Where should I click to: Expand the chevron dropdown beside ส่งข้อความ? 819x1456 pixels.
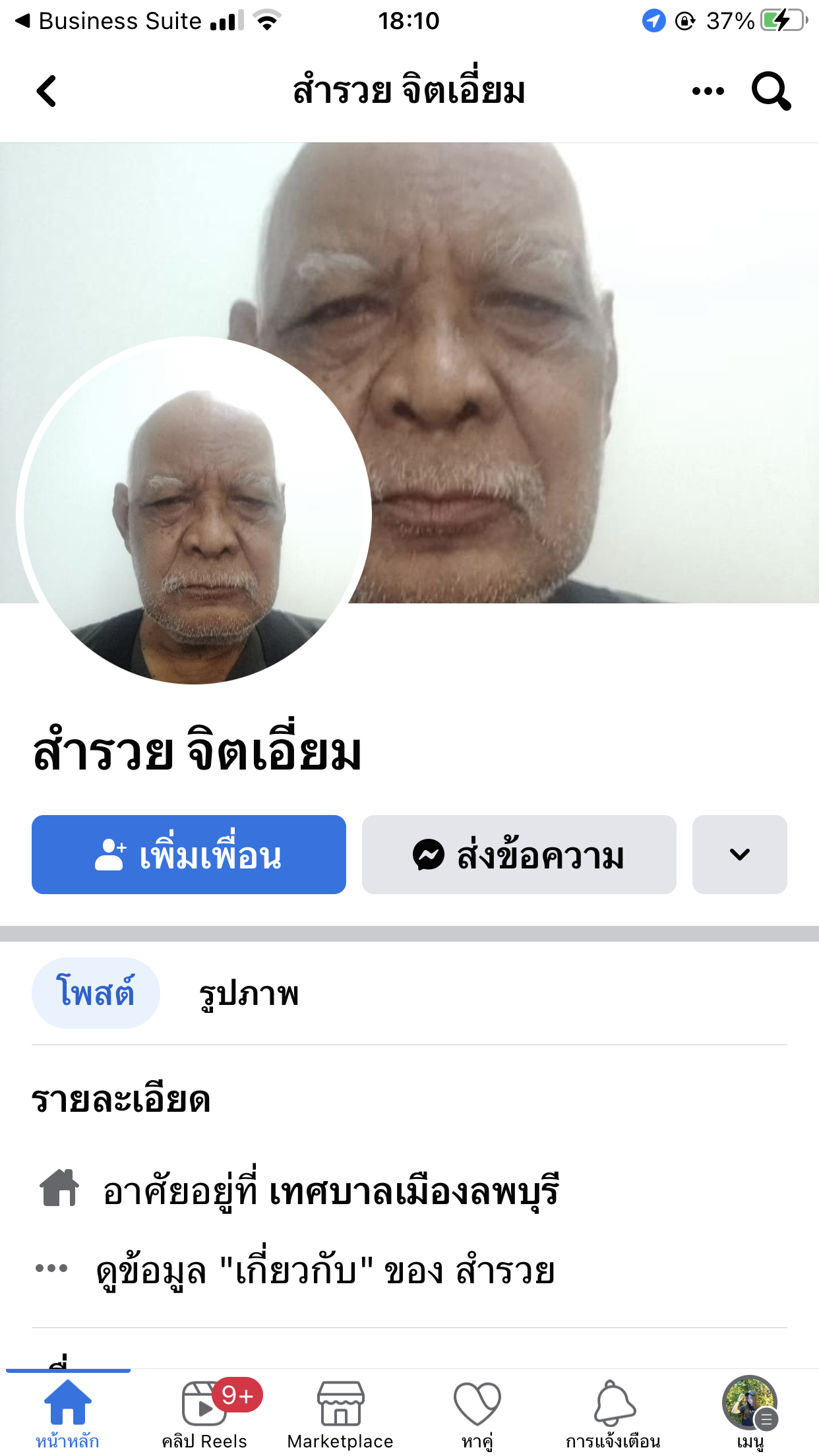(739, 855)
